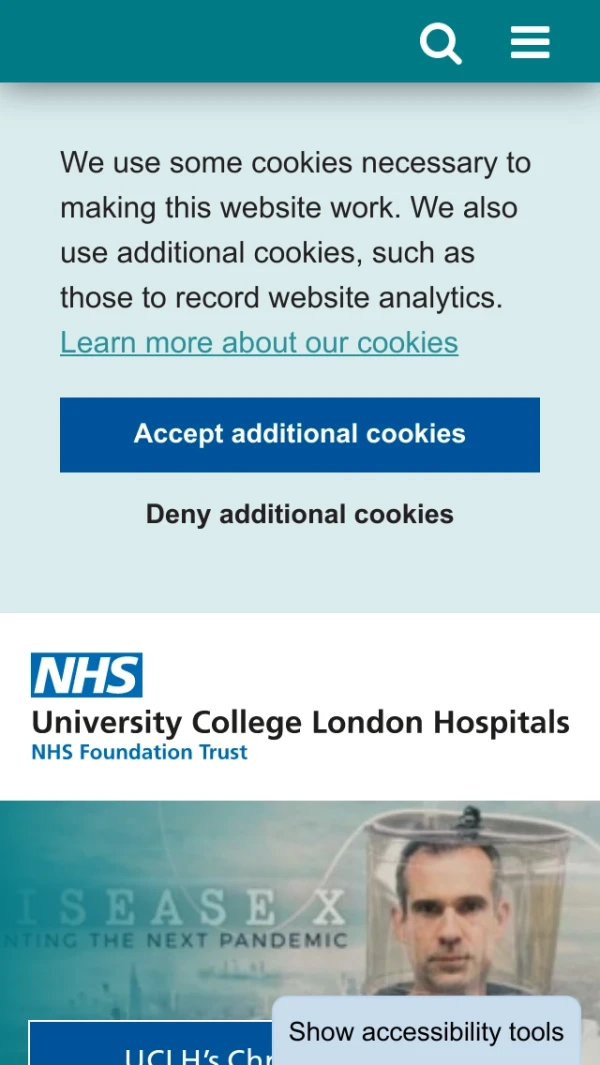600x1065 pixels.
Task: Open Learn more about our cookies link
Action: [x=259, y=342]
